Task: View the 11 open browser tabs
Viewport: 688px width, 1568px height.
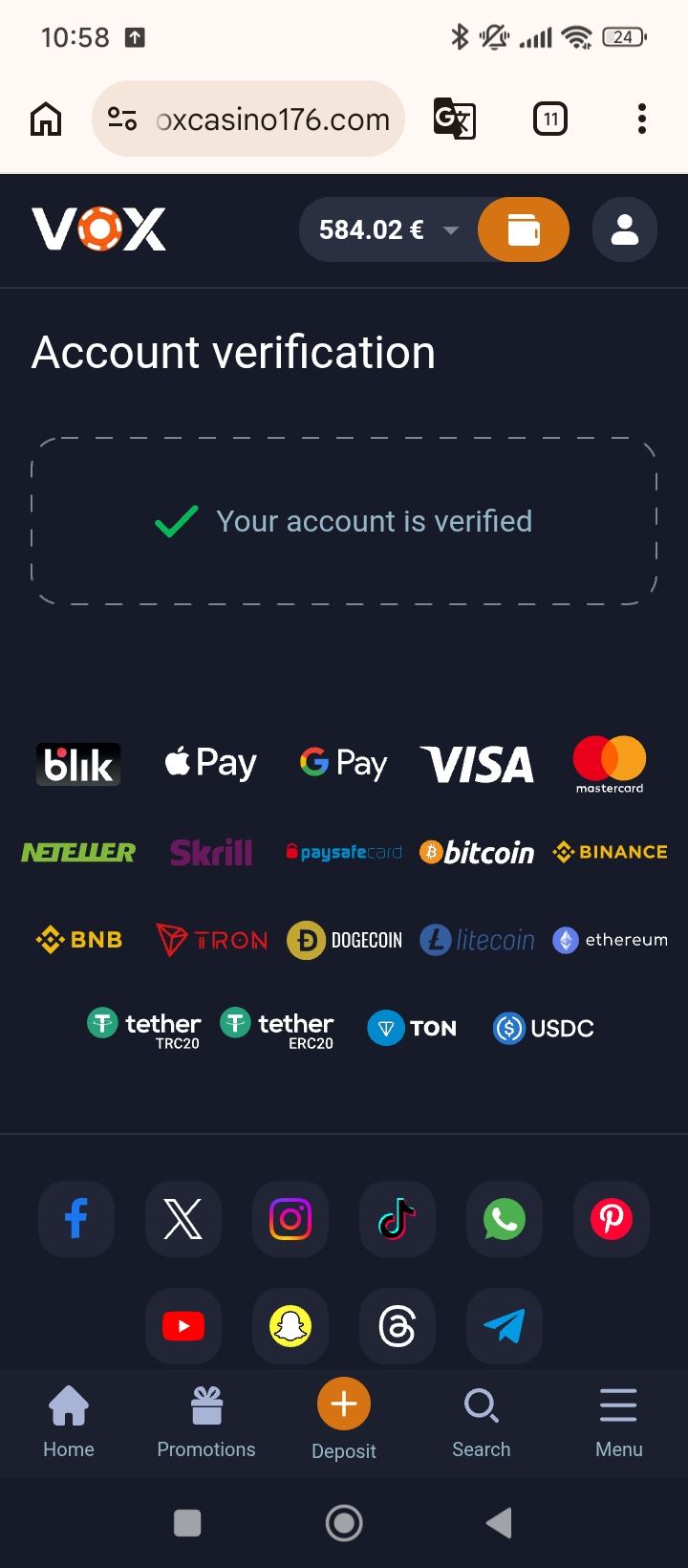Action: click(549, 120)
